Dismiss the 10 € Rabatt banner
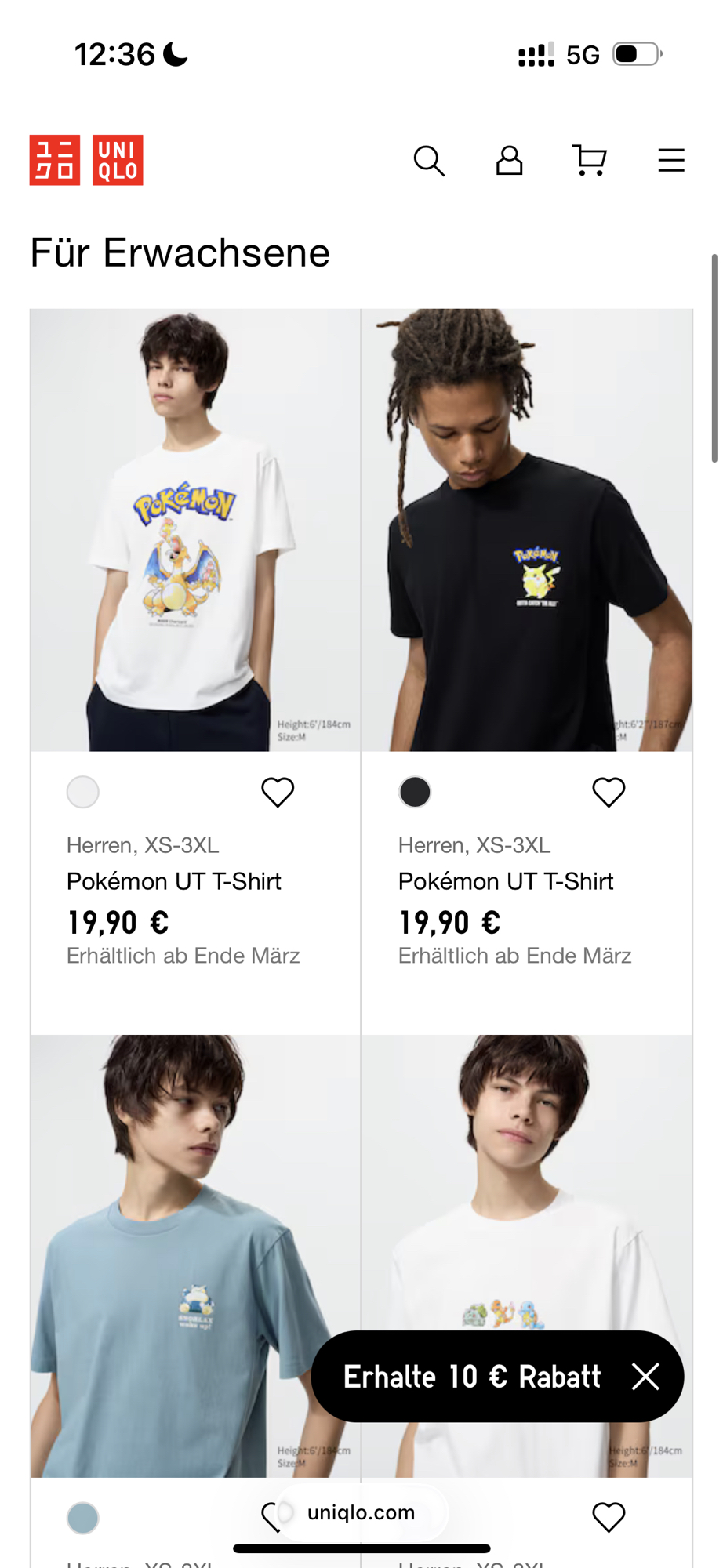The width and height of the screenshot is (723, 1568). 645,1377
